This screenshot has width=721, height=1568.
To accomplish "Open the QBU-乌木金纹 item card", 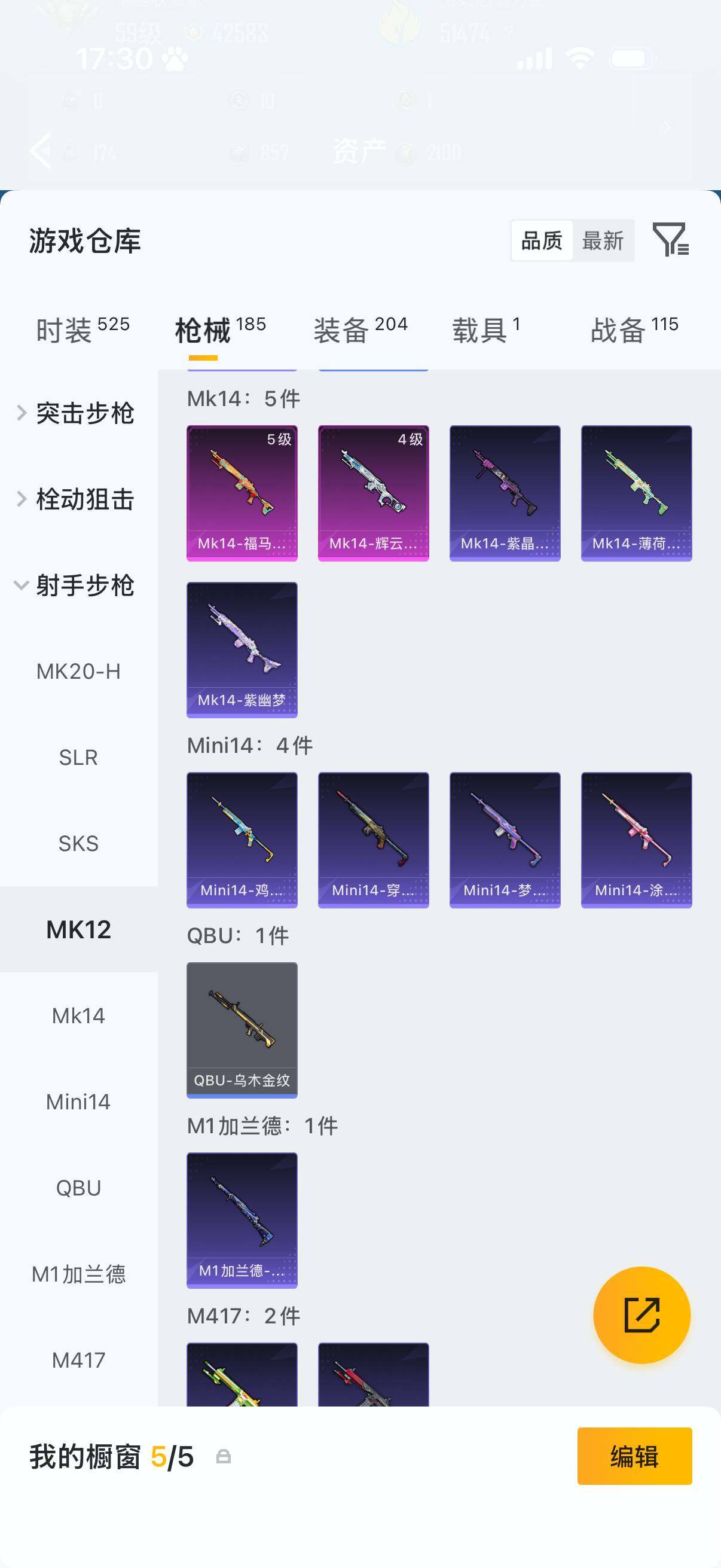I will point(242,1029).
